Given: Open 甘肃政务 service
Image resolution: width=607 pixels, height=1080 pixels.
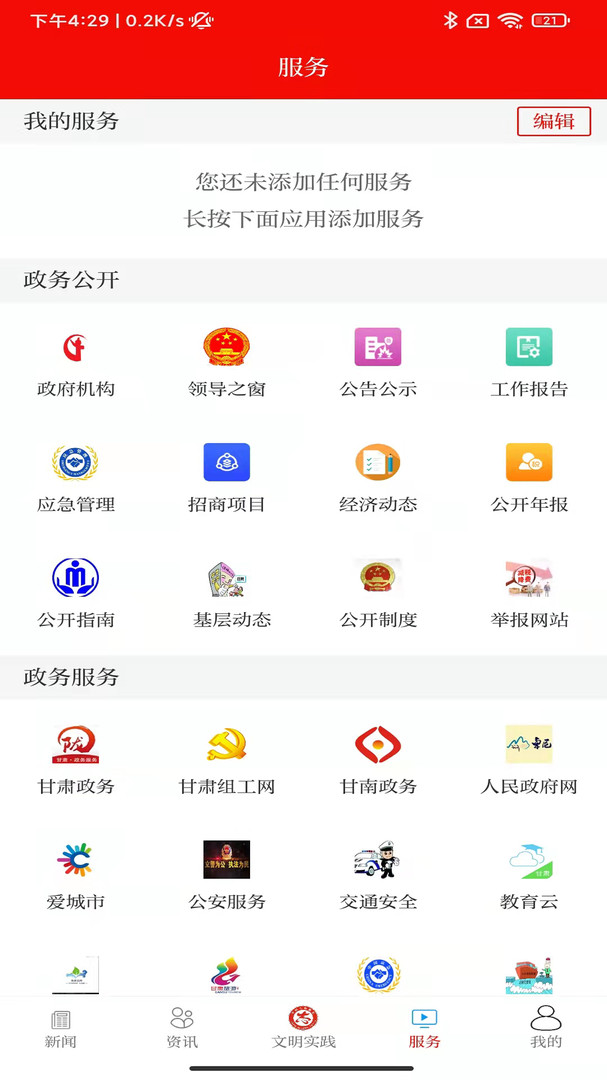Looking at the screenshot, I should pyautogui.click(x=76, y=759).
